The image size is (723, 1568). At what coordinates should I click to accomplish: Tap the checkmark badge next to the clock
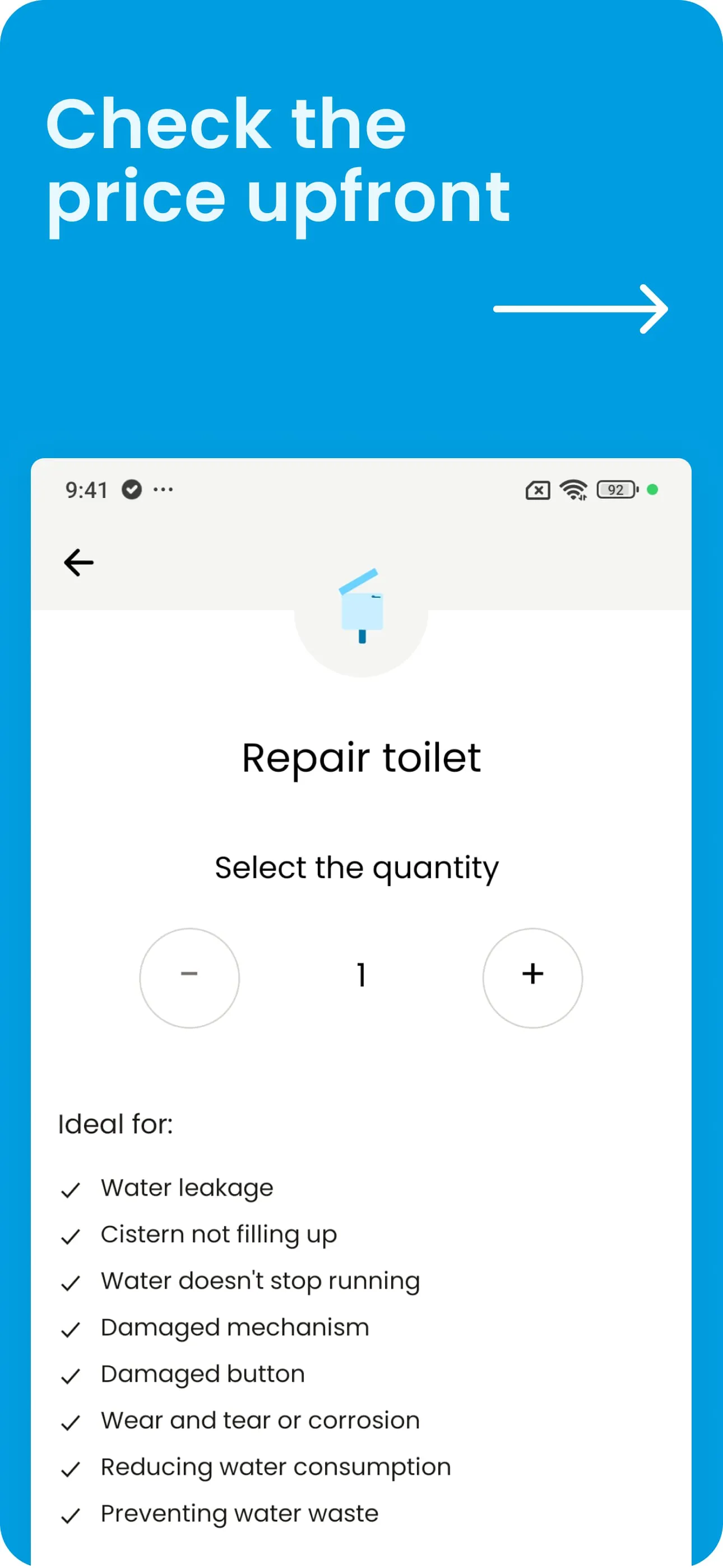click(133, 489)
